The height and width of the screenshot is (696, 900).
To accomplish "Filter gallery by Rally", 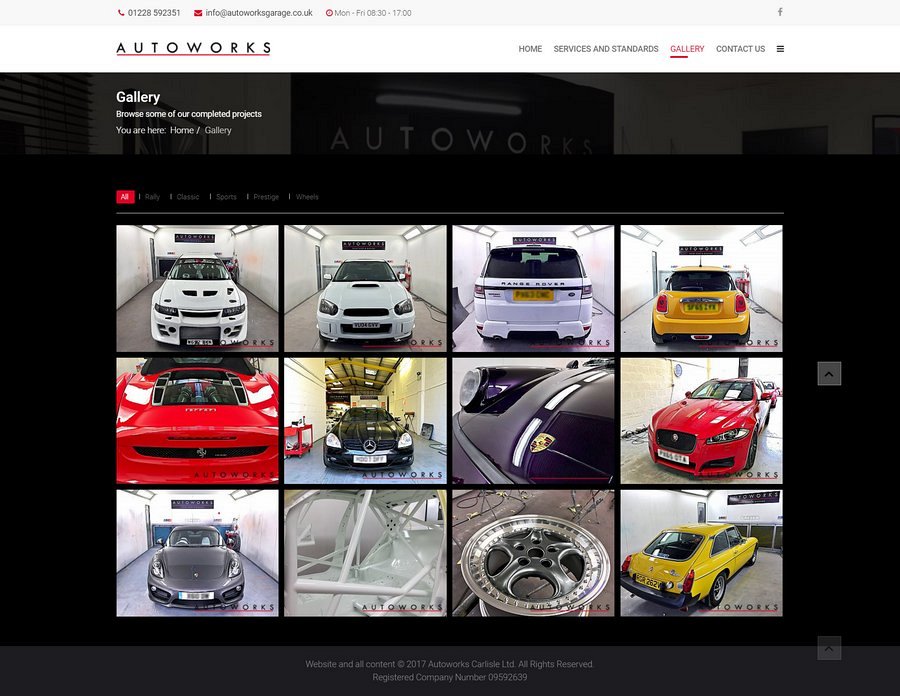I will pos(152,197).
